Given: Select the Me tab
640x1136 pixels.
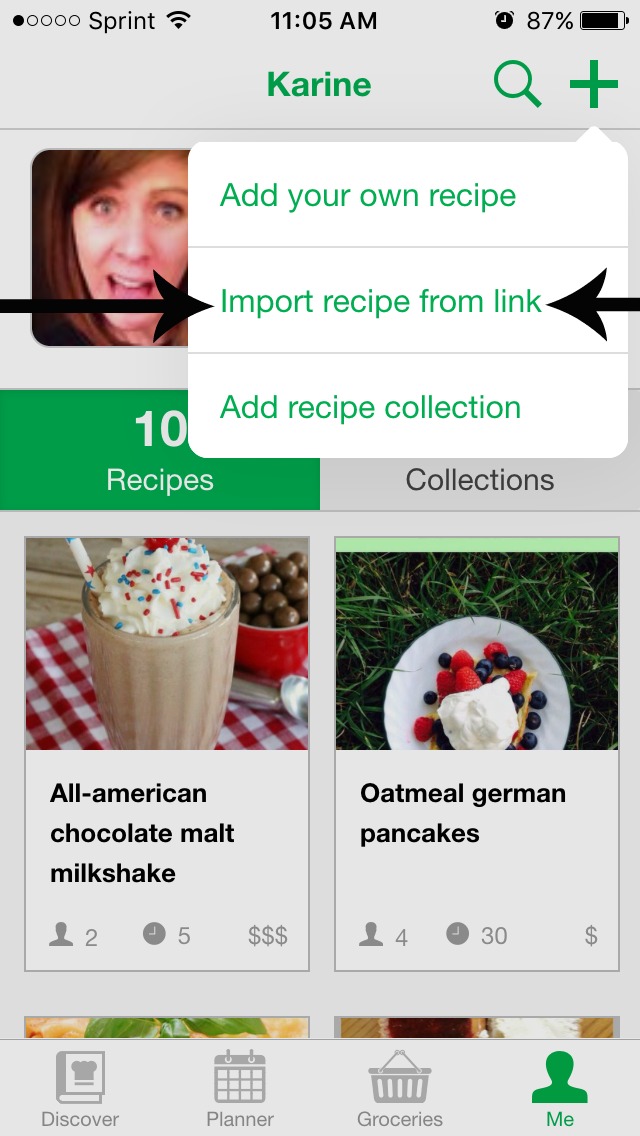Looking at the screenshot, I should (x=560, y=1088).
